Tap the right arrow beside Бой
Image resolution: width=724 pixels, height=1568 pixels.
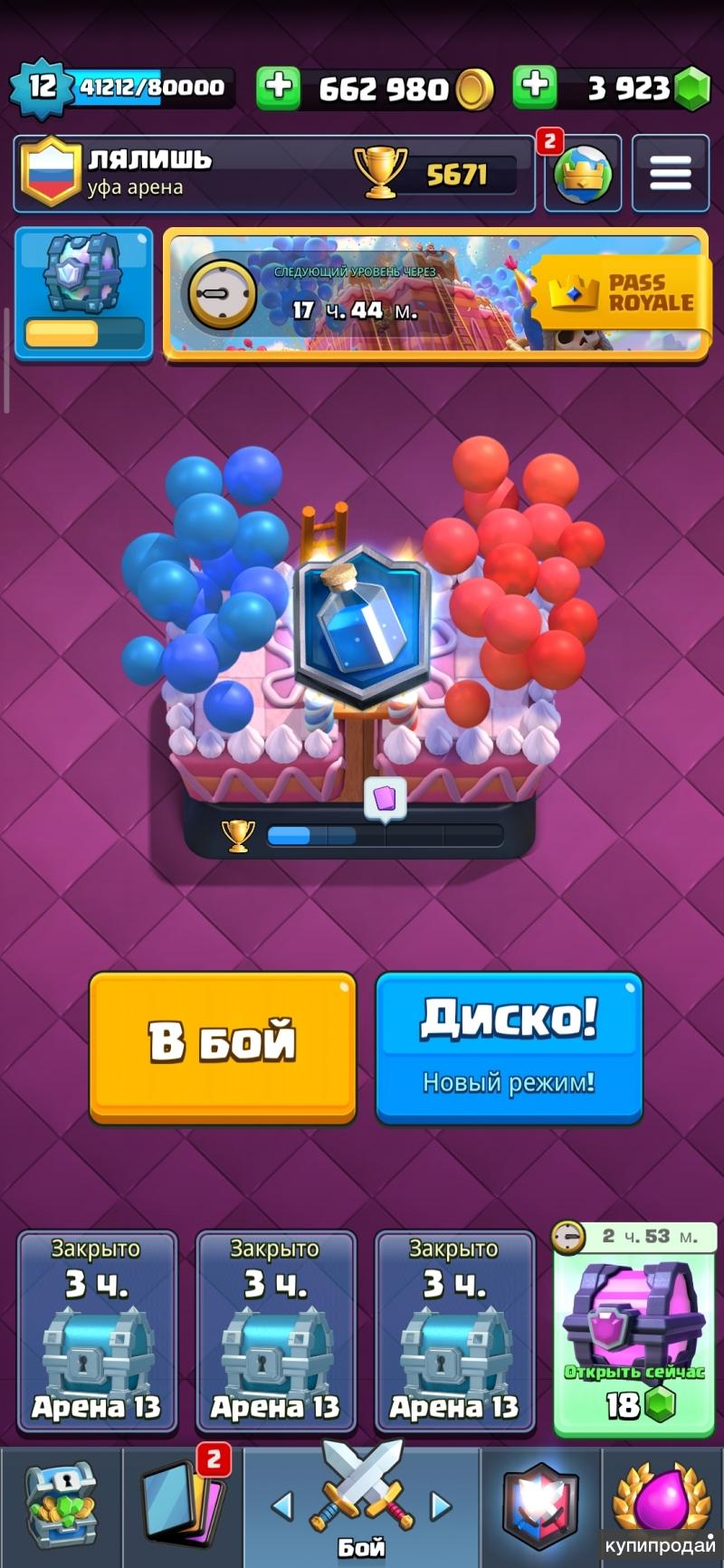(x=441, y=1506)
